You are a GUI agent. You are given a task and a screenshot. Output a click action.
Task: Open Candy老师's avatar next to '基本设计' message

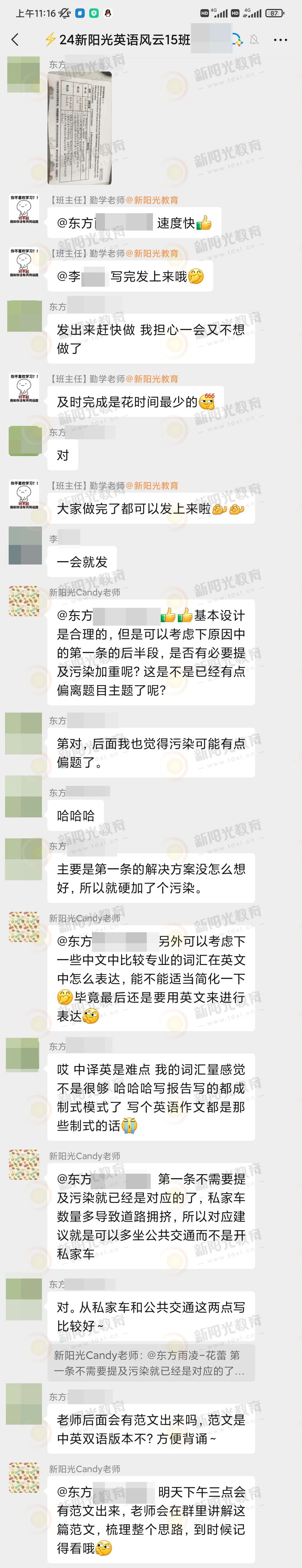click(24, 601)
